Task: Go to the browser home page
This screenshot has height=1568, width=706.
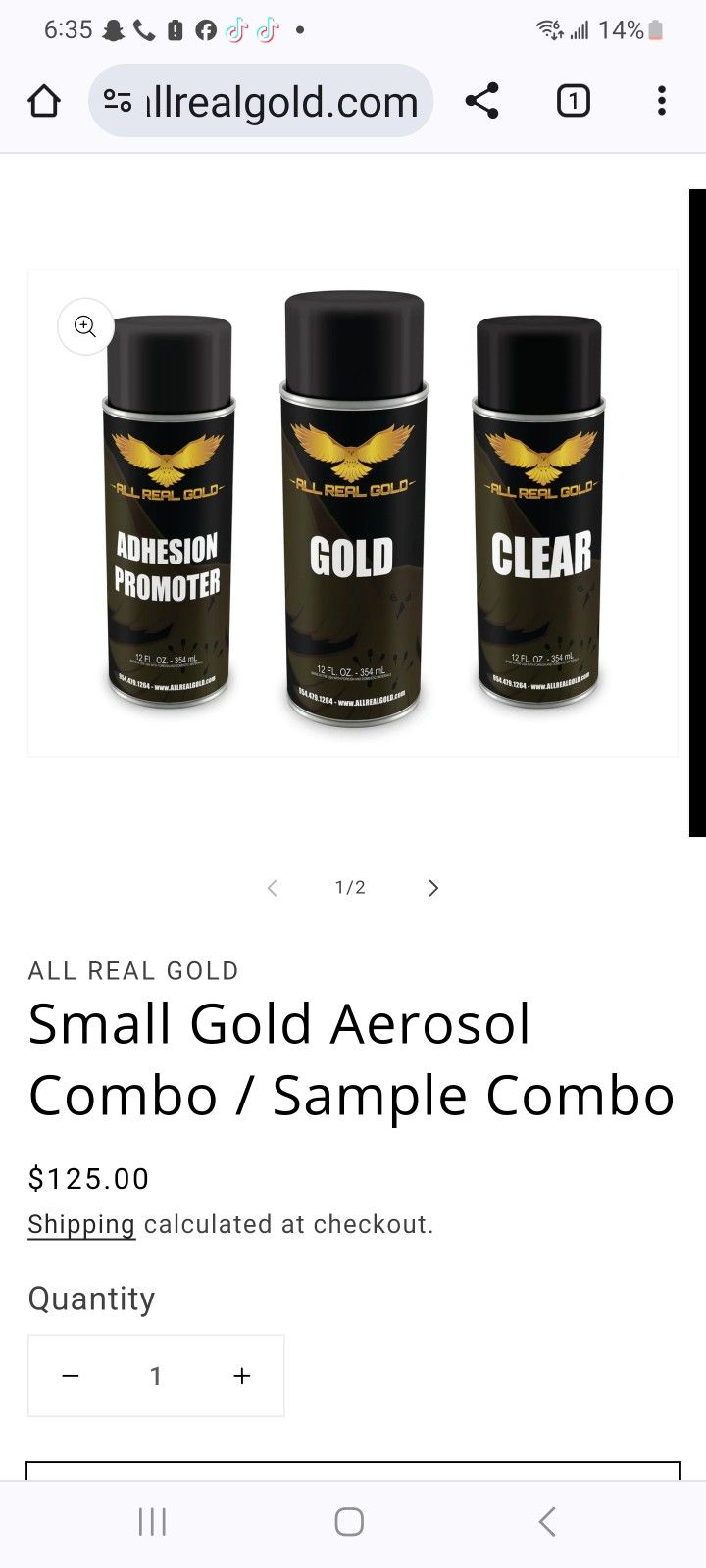Action: click(x=44, y=101)
